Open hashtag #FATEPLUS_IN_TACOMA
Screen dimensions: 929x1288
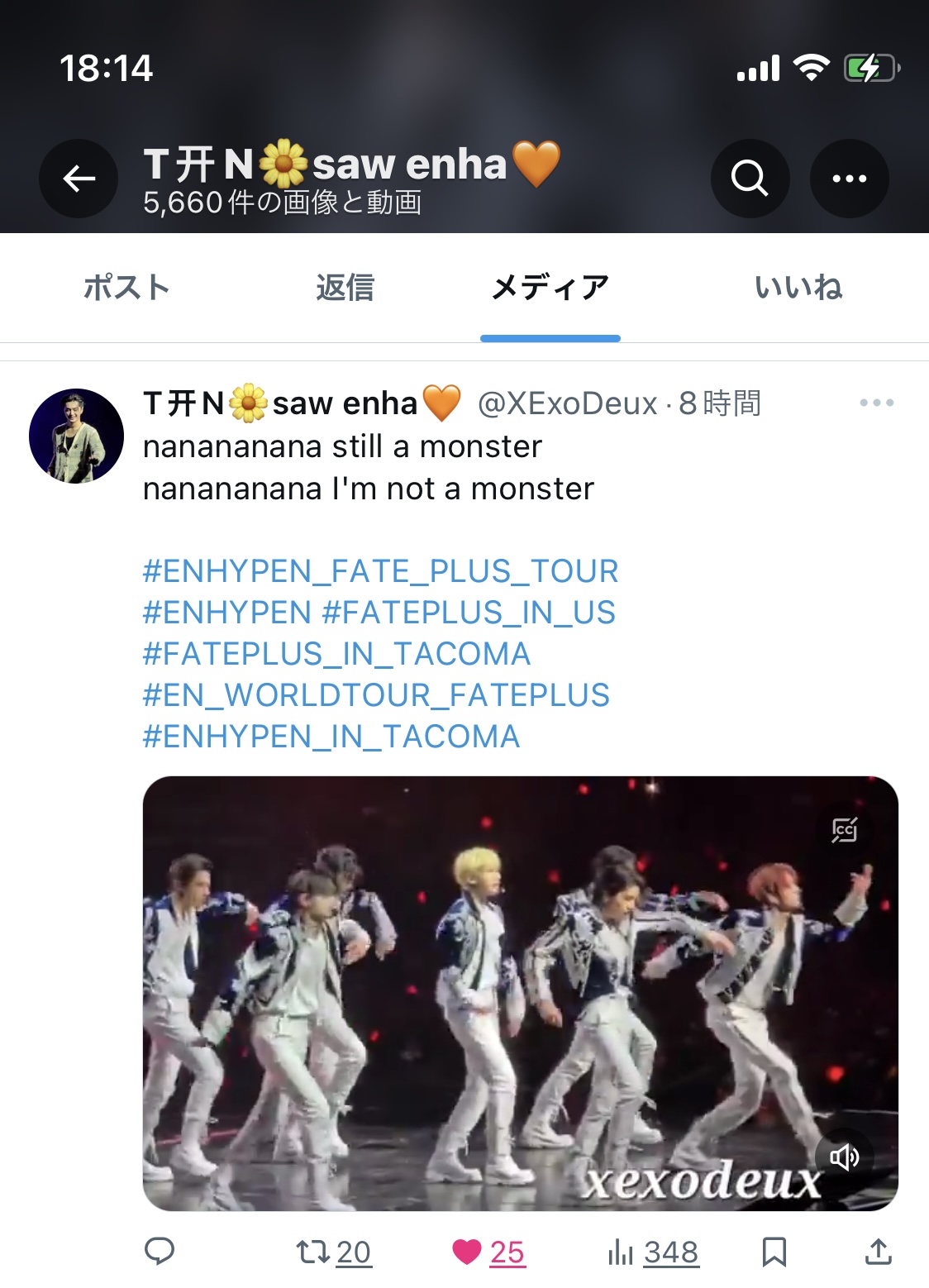[x=336, y=654]
